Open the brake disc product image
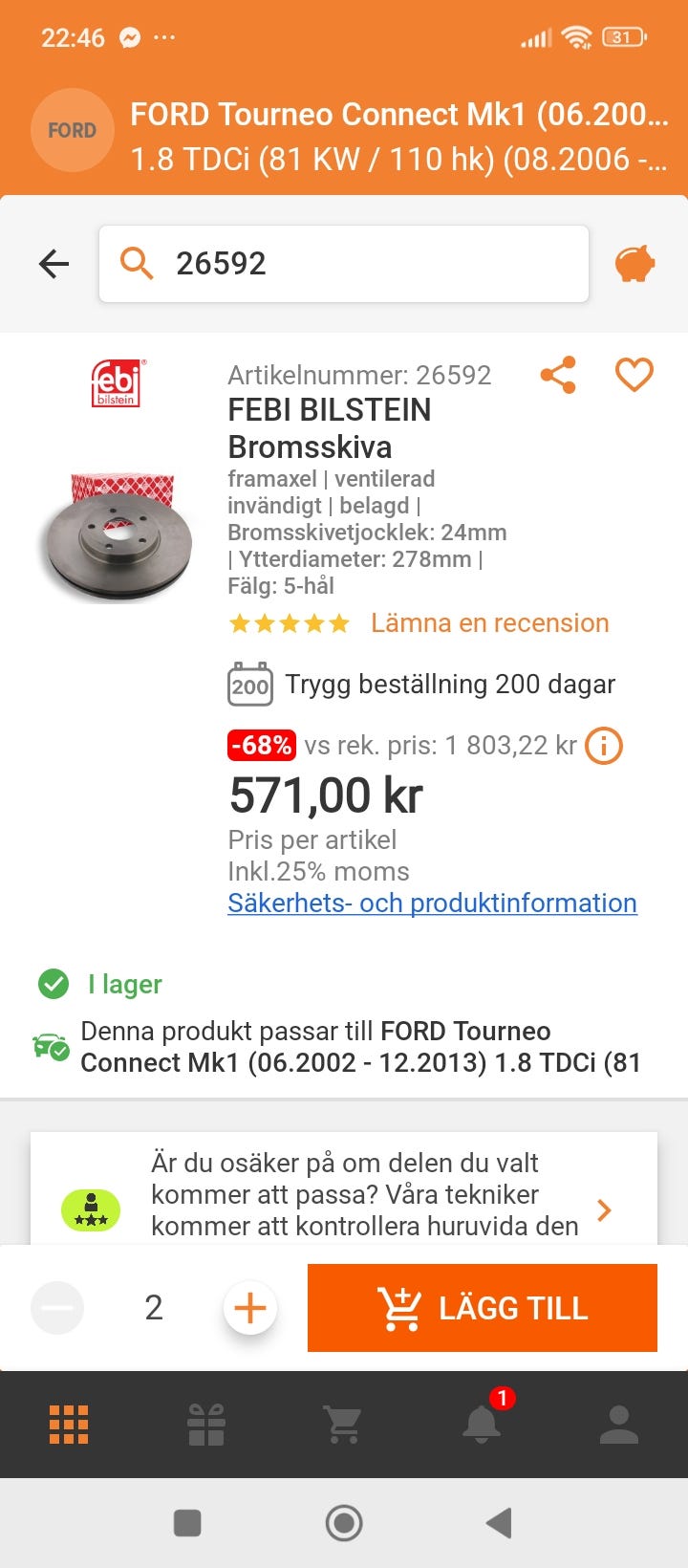 point(119,536)
